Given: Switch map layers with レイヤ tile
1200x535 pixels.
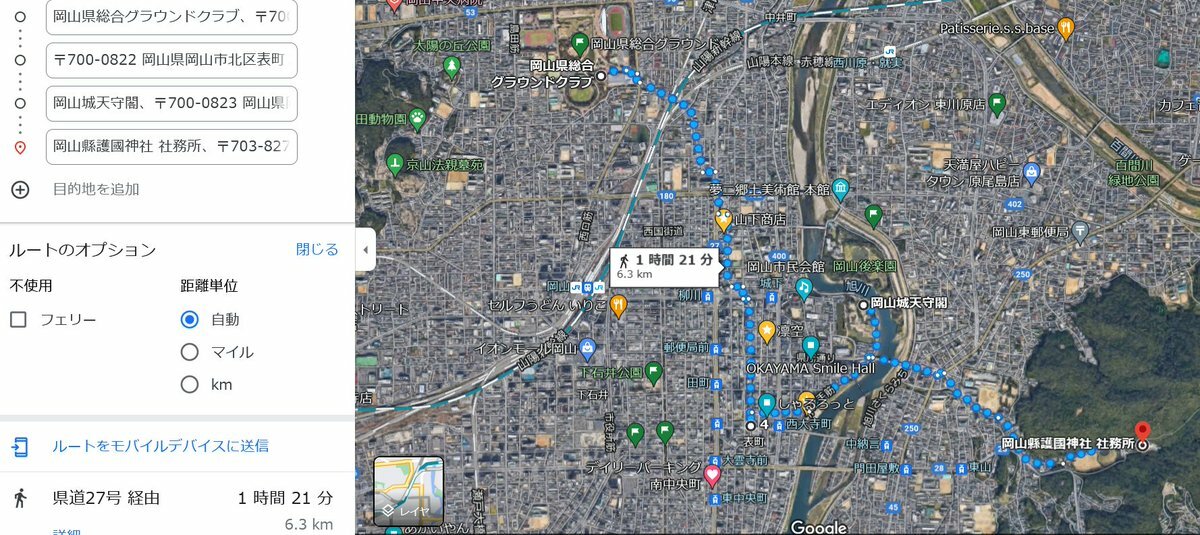Looking at the screenshot, I should coord(408,491).
